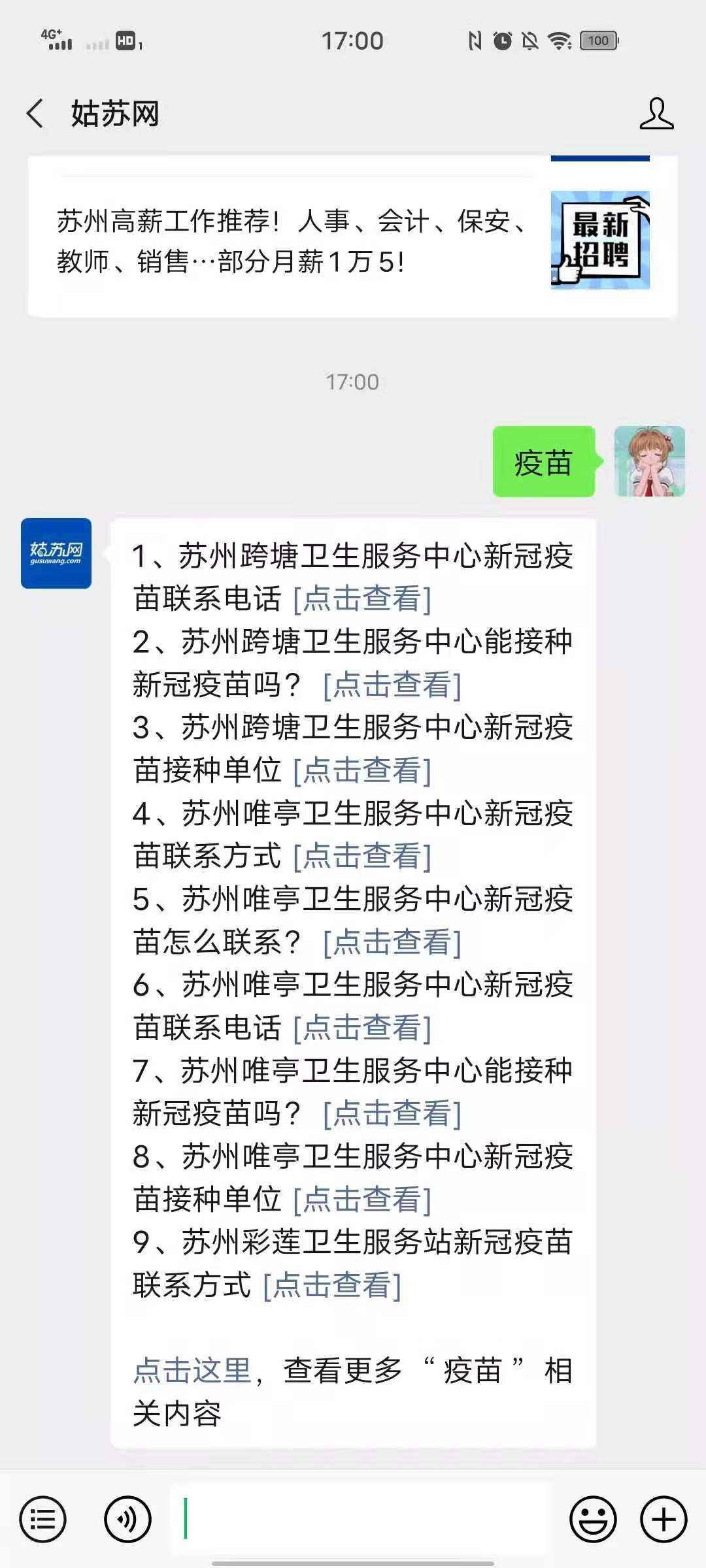Image resolution: width=706 pixels, height=1568 pixels.
Task: Tap 点击查看 for item 6 唯亭疫苗联系电话
Action: click(x=362, y=1028)
